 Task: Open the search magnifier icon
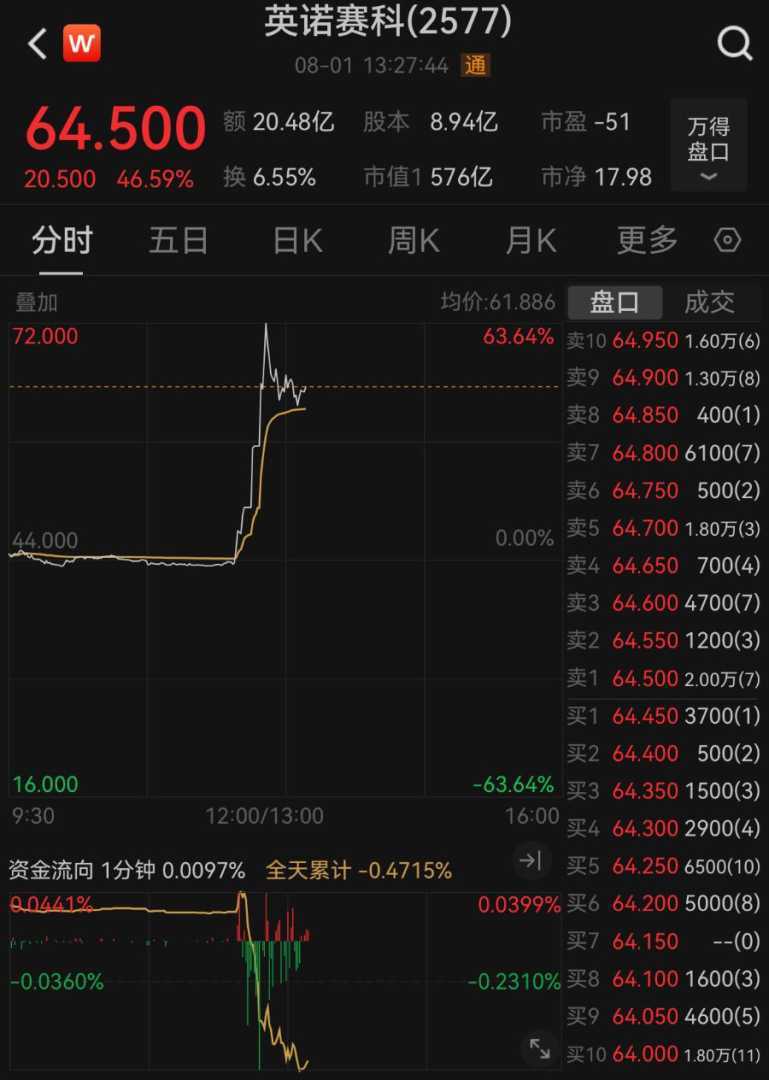click(735, 43)
